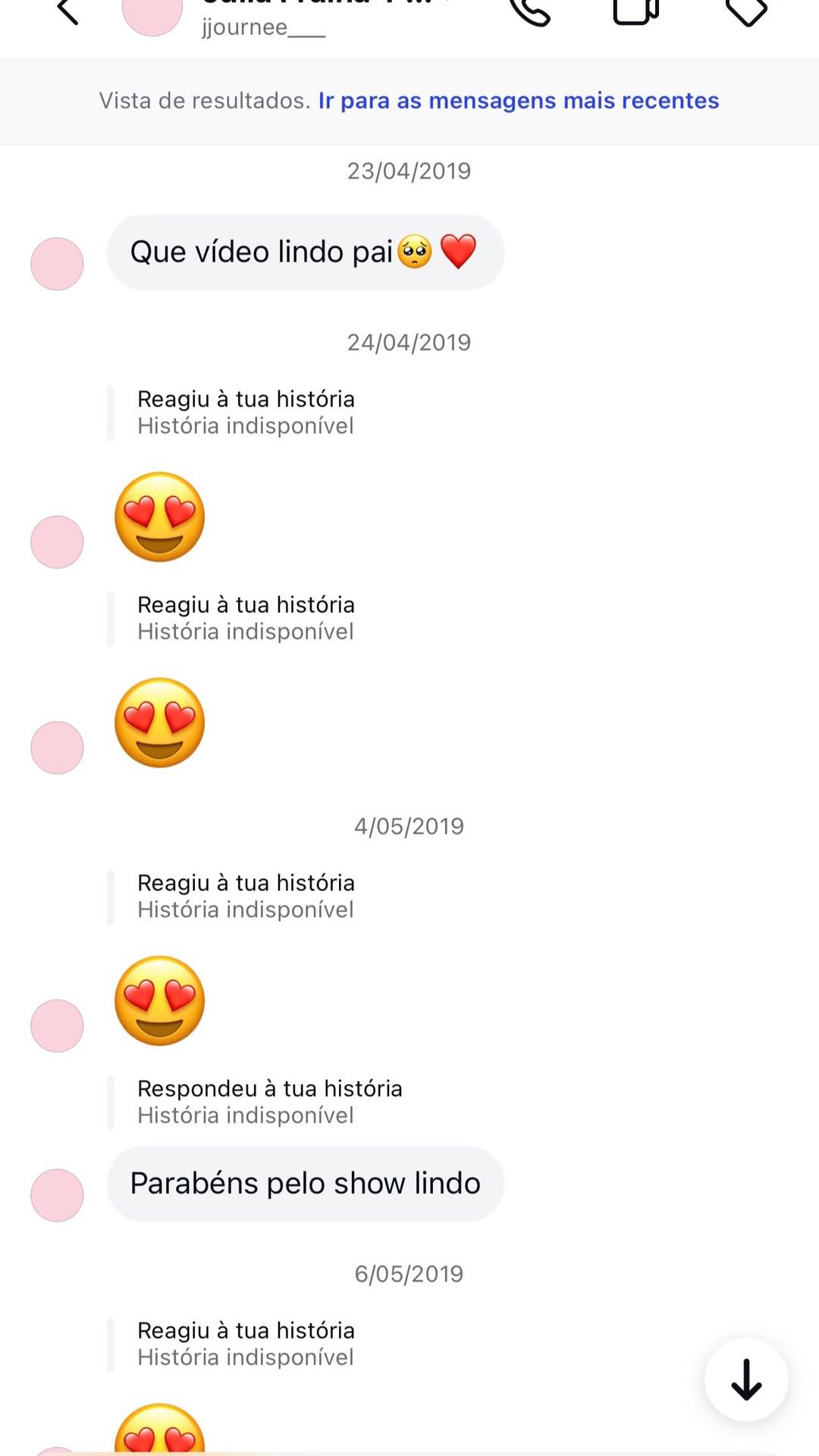Open jjournee___ profile from the header

tap(262, 23)
